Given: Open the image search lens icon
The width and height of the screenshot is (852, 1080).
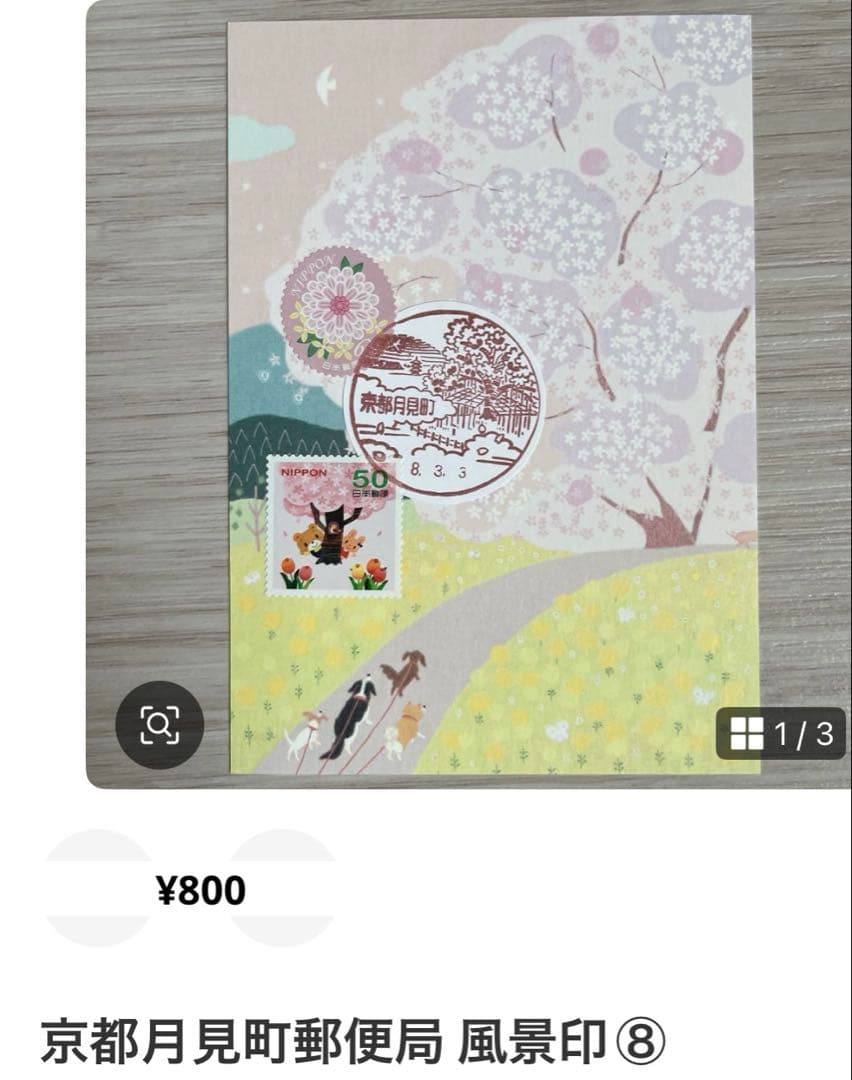Looking at the screenshot, I should (x=160, y=725).
